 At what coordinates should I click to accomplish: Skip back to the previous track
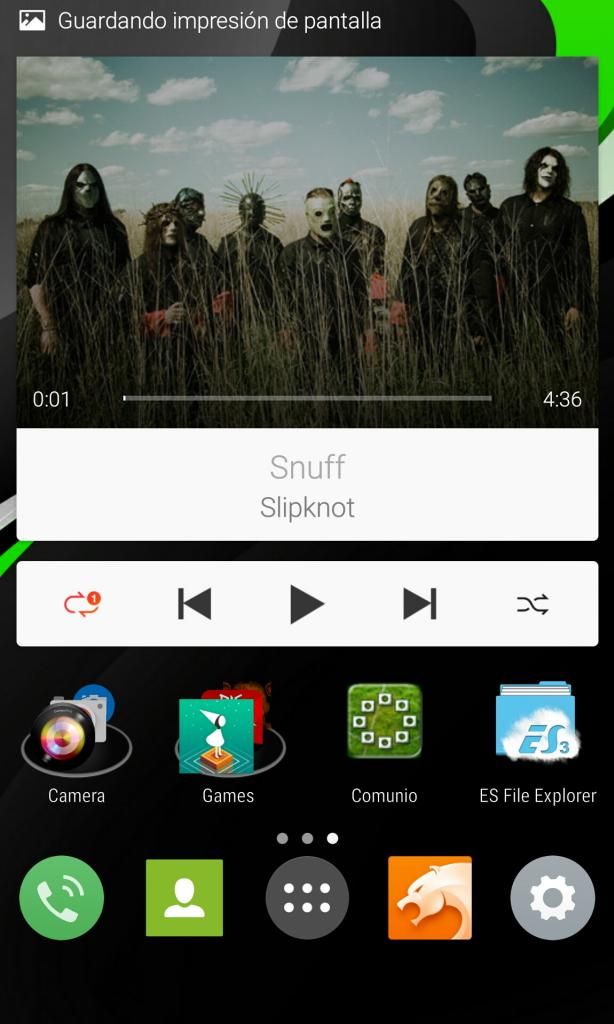194,603
